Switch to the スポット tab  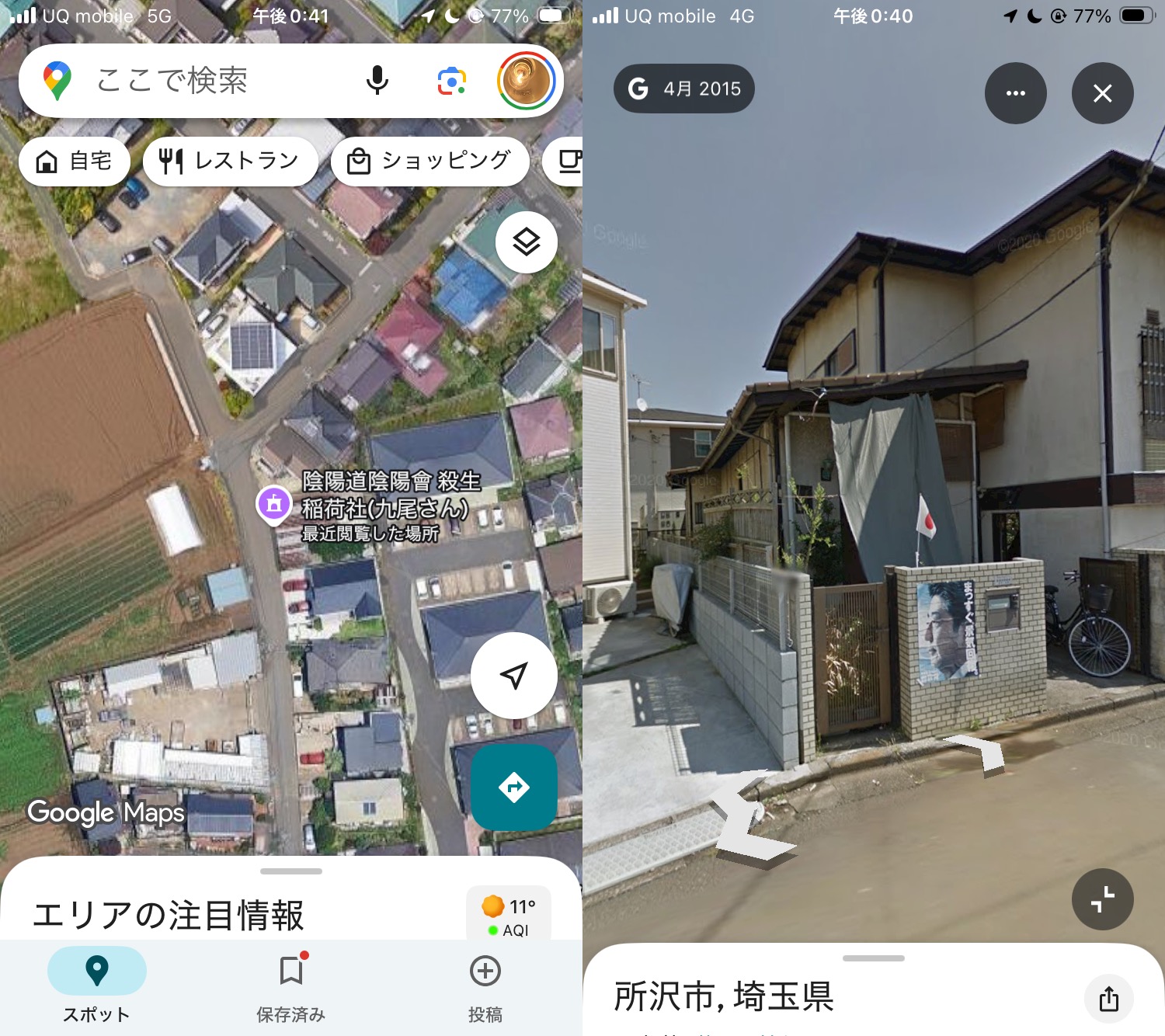coord(96,985)
